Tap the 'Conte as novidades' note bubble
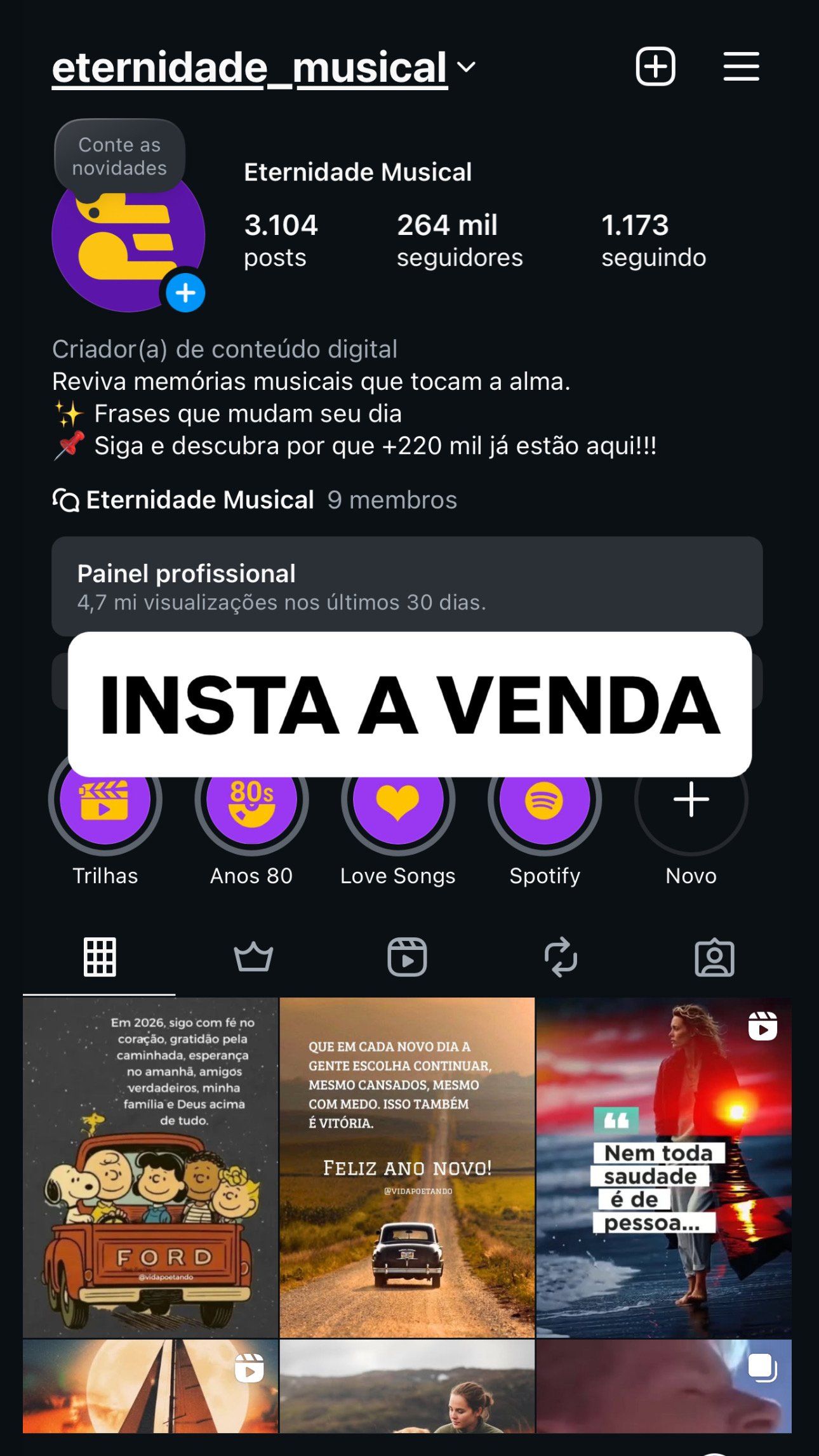Viewport: 819px width, 1456px height. click(119, 156)
